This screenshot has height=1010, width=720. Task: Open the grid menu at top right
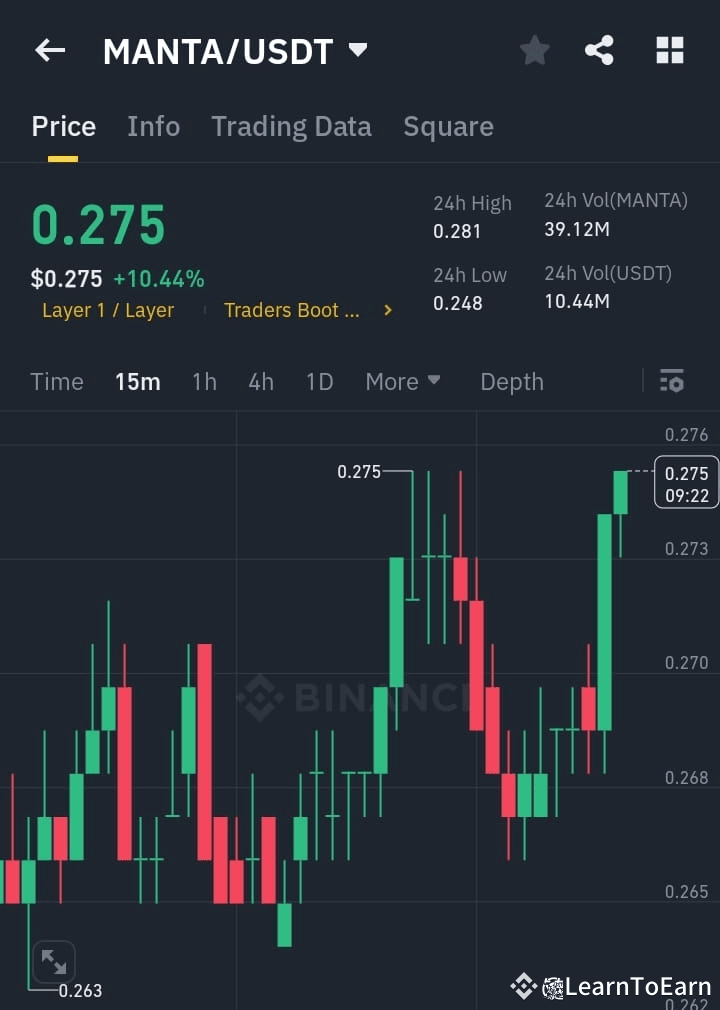pyautogui.click(x=668, y=50)
